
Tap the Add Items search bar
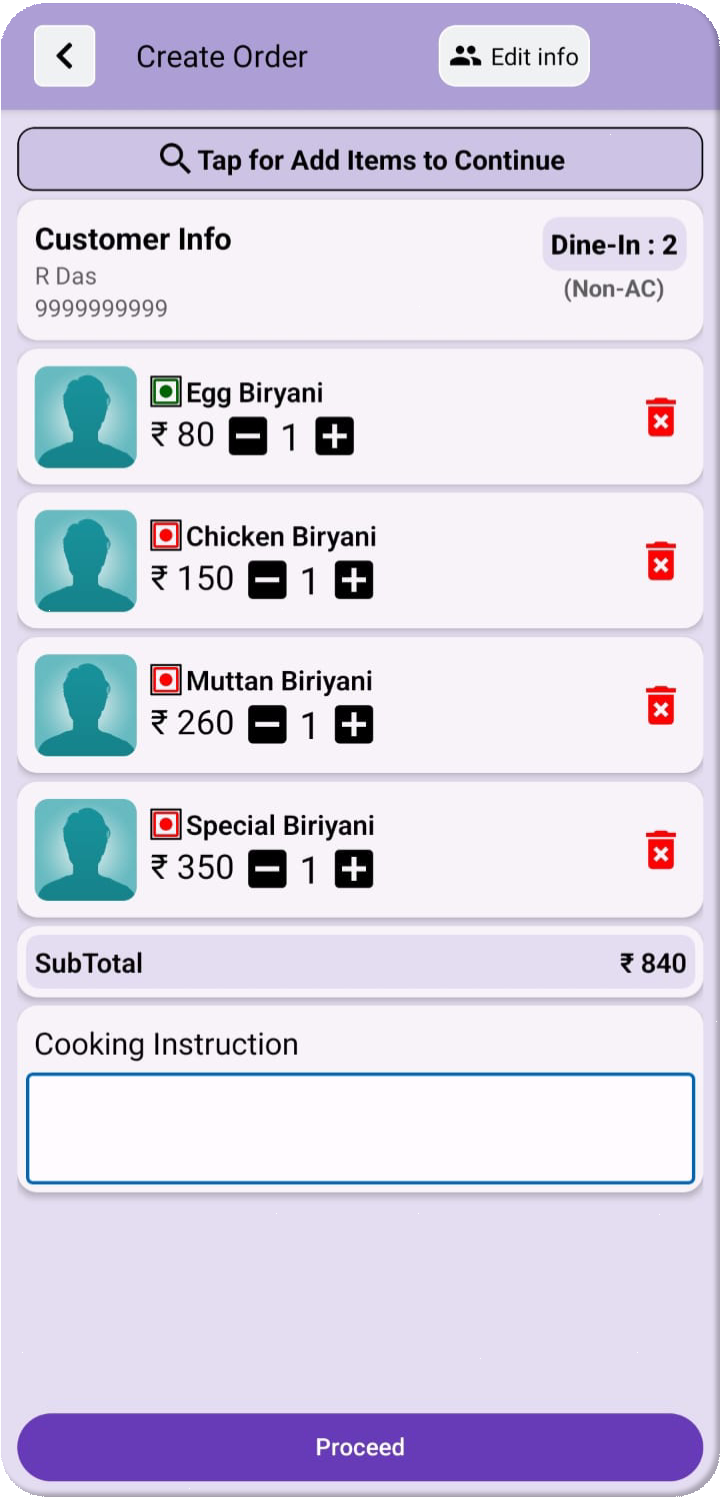click(x=360, y=160)
